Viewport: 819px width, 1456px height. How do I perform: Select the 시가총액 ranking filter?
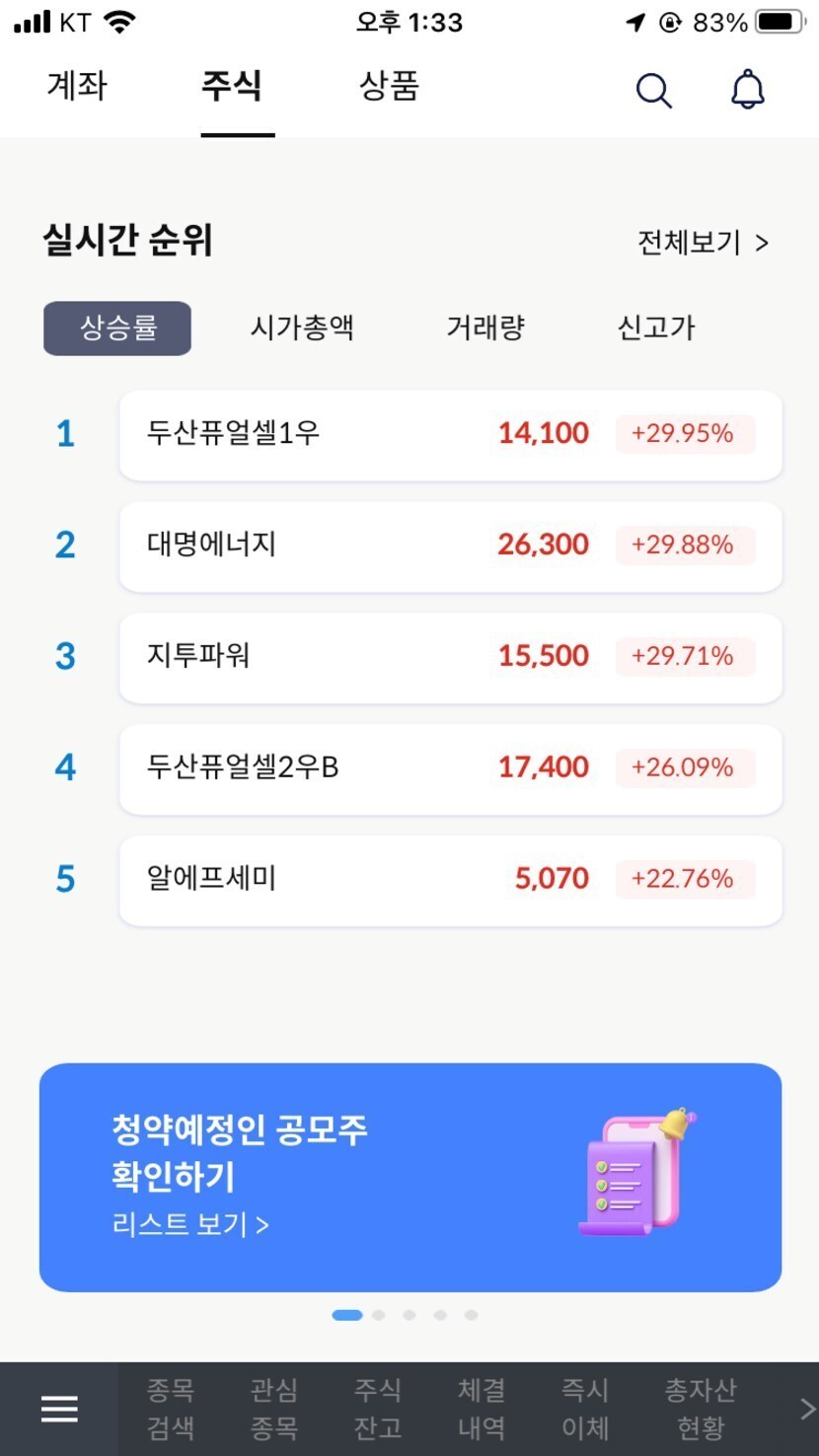(x=302, y=328)
